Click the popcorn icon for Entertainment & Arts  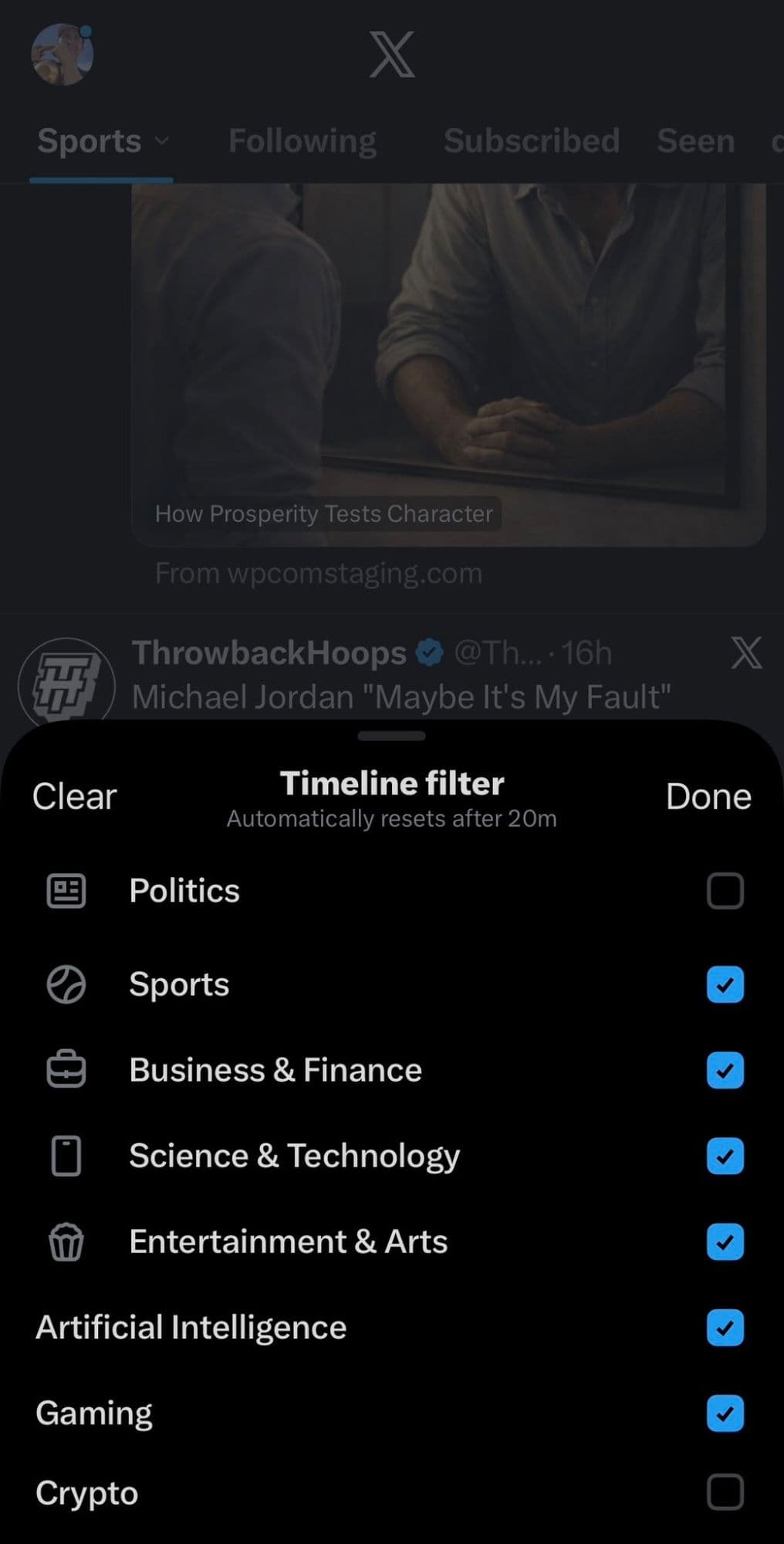coord(66,1242)
